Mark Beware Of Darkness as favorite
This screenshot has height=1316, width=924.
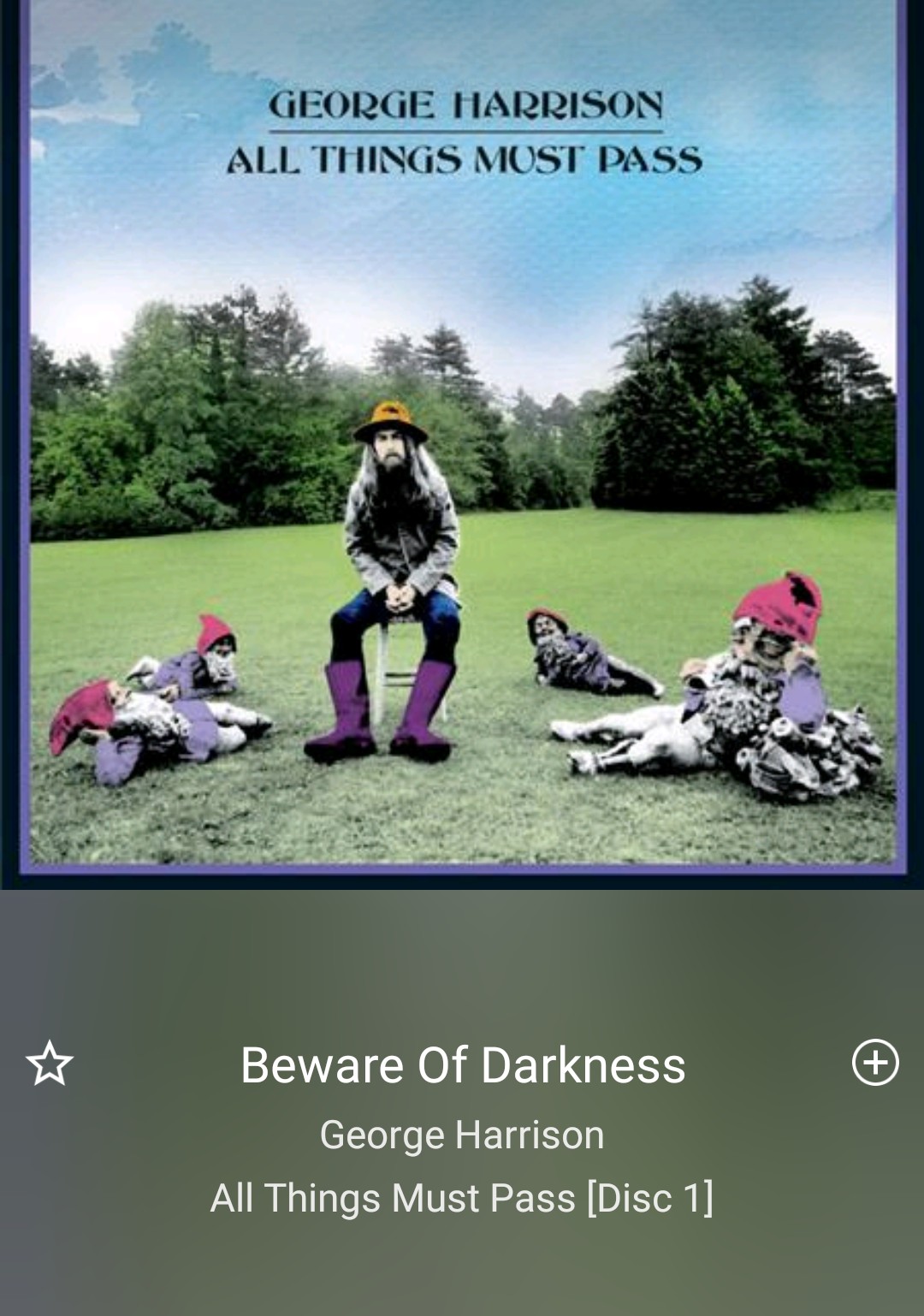pyautogui.click(x=50, y=1064)
